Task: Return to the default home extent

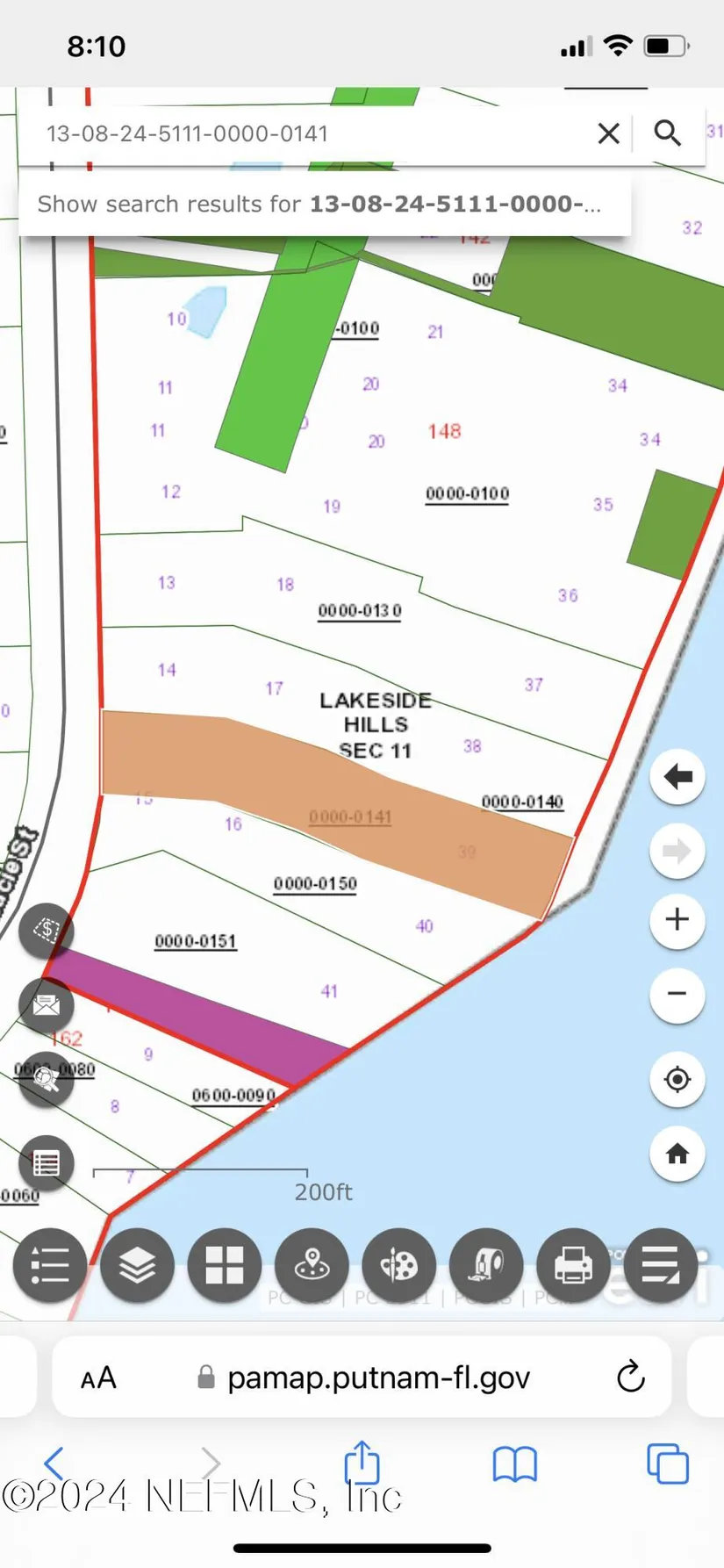Action: [x=677, y=1154]
